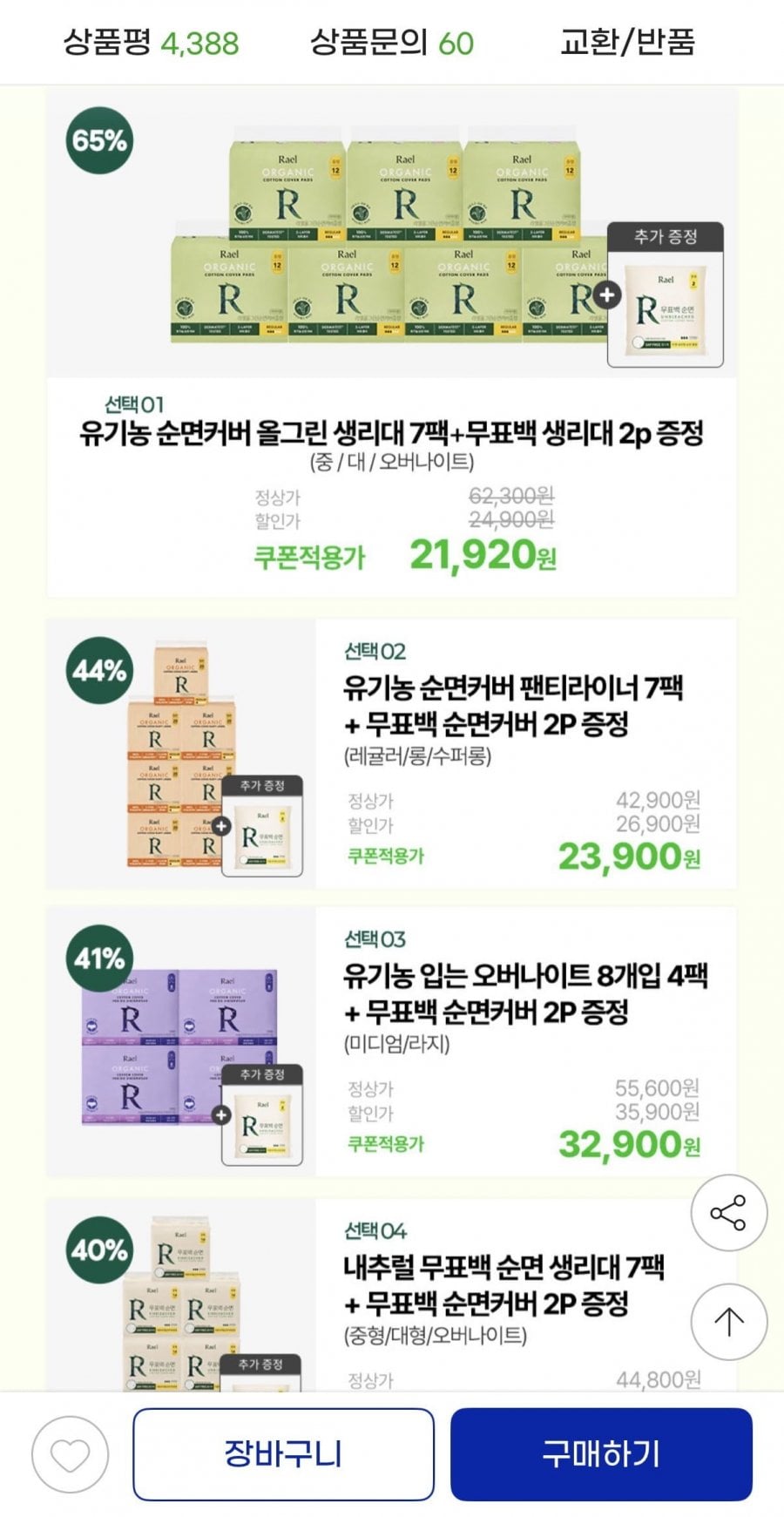Share this product page

(x=728, y=1213)
